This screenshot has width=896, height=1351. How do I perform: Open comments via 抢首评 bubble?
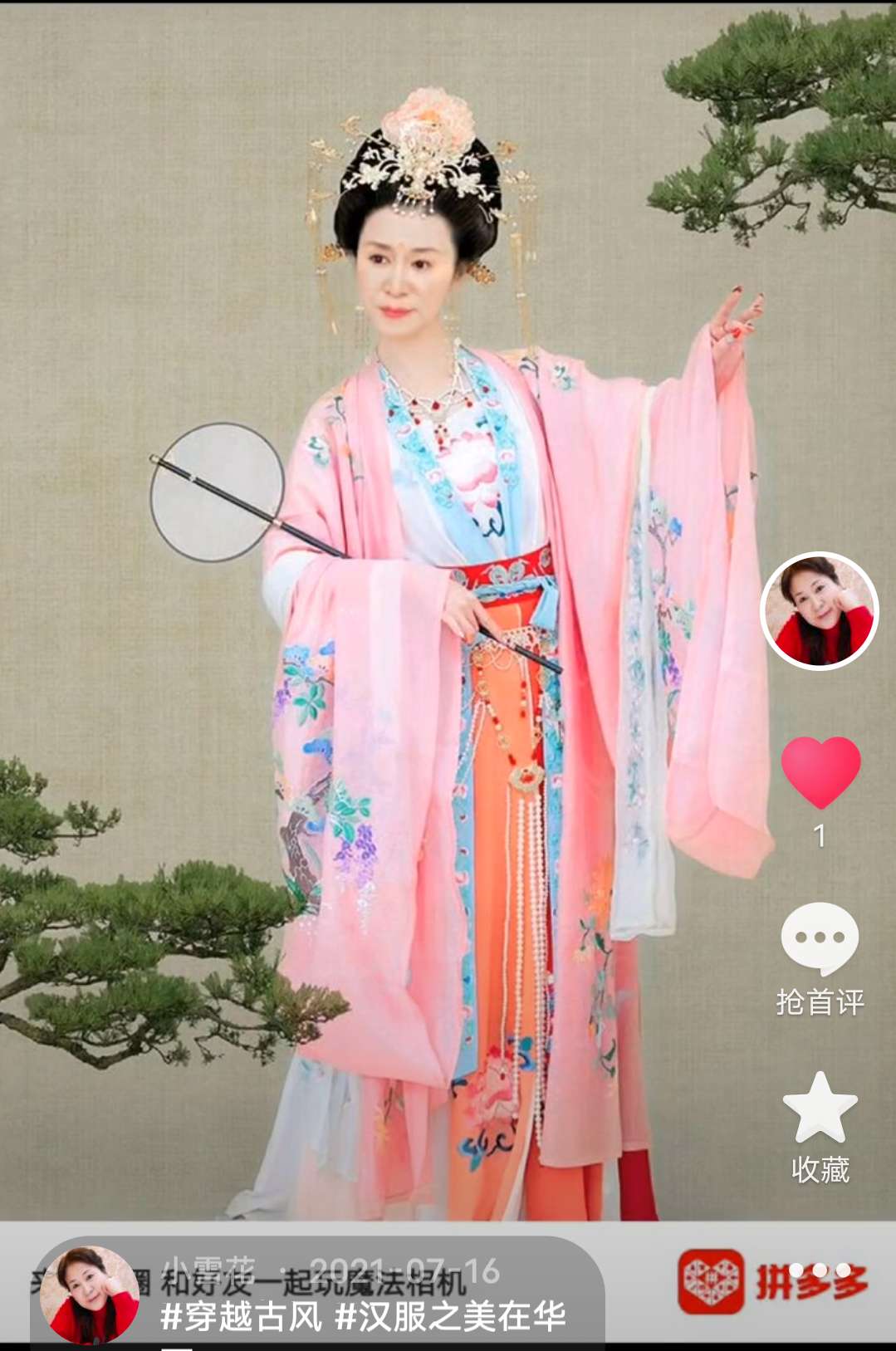click(x=820, y=939)
